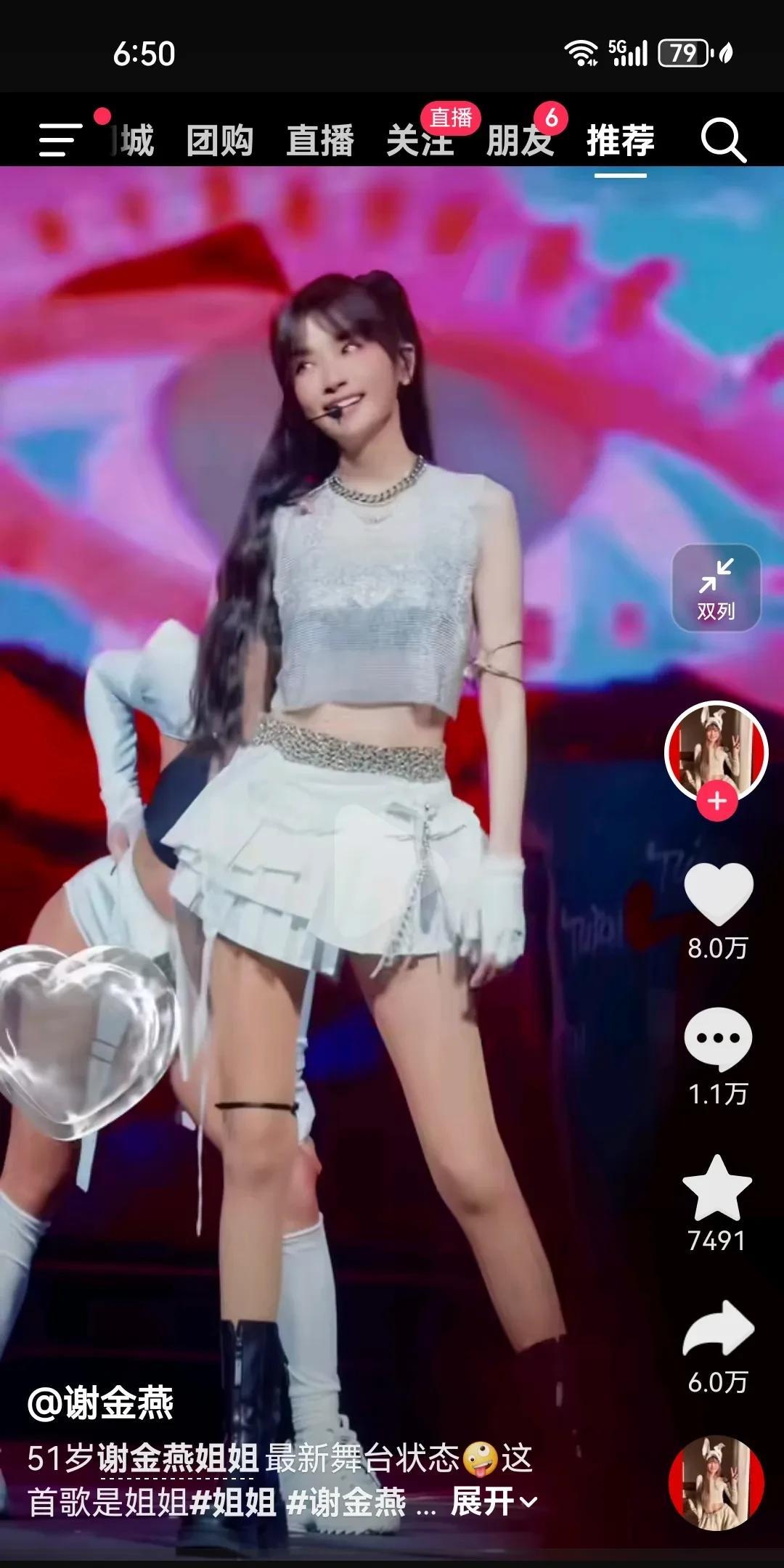Open the spinning music disc

(x=716, y=1483)
